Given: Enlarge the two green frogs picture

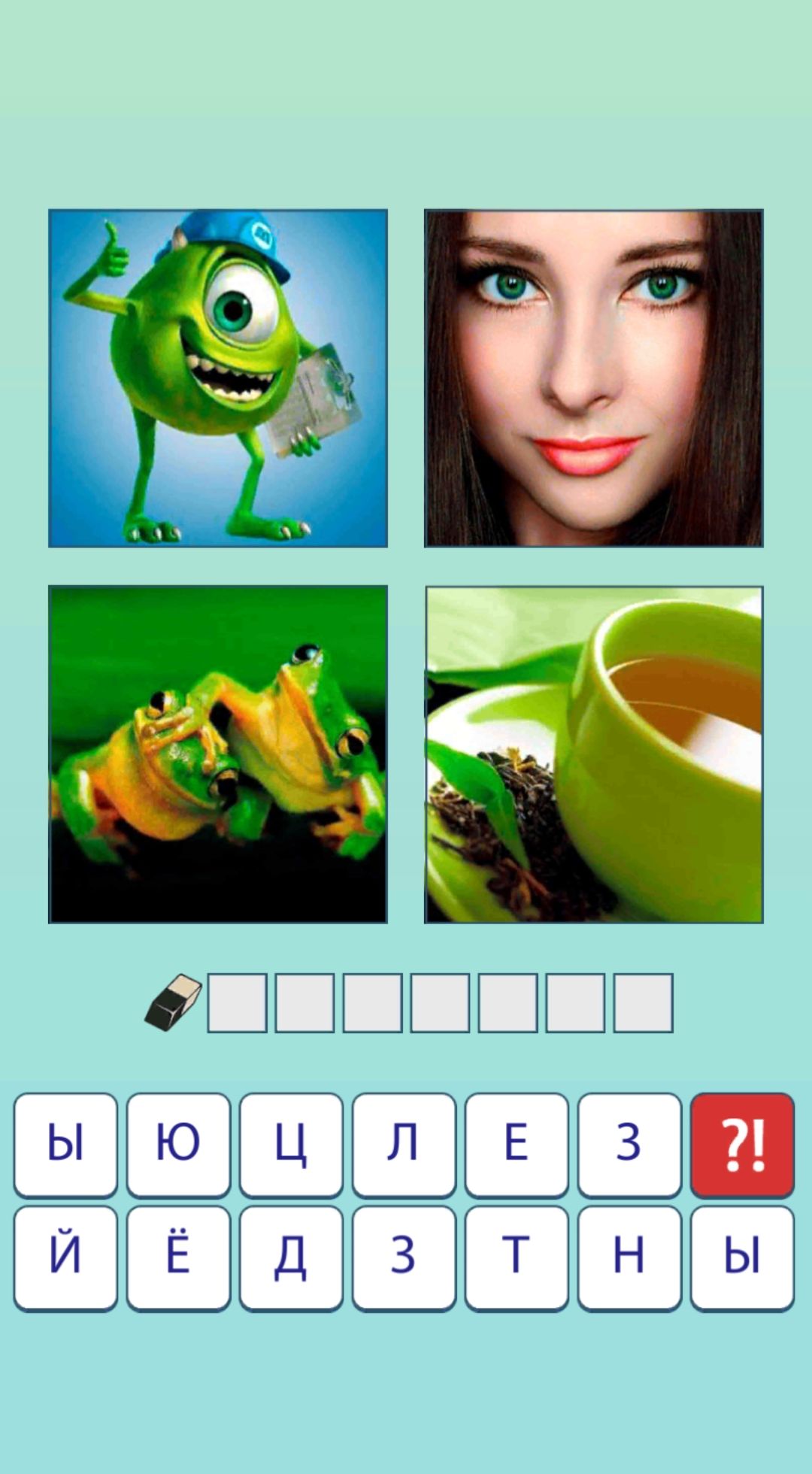Looking at the screenshot, I should [218, 754].
